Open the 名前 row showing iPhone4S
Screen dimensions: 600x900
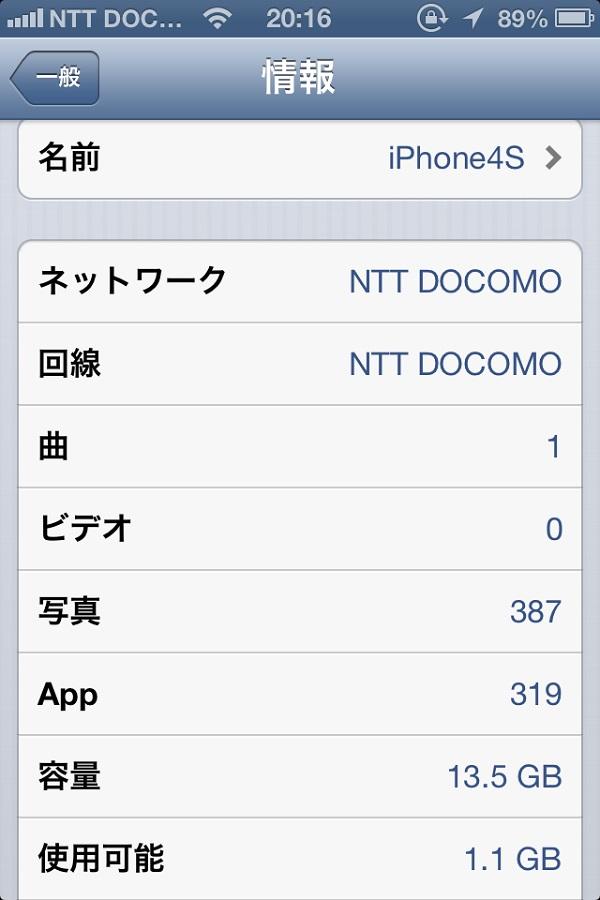coord(300,158)
